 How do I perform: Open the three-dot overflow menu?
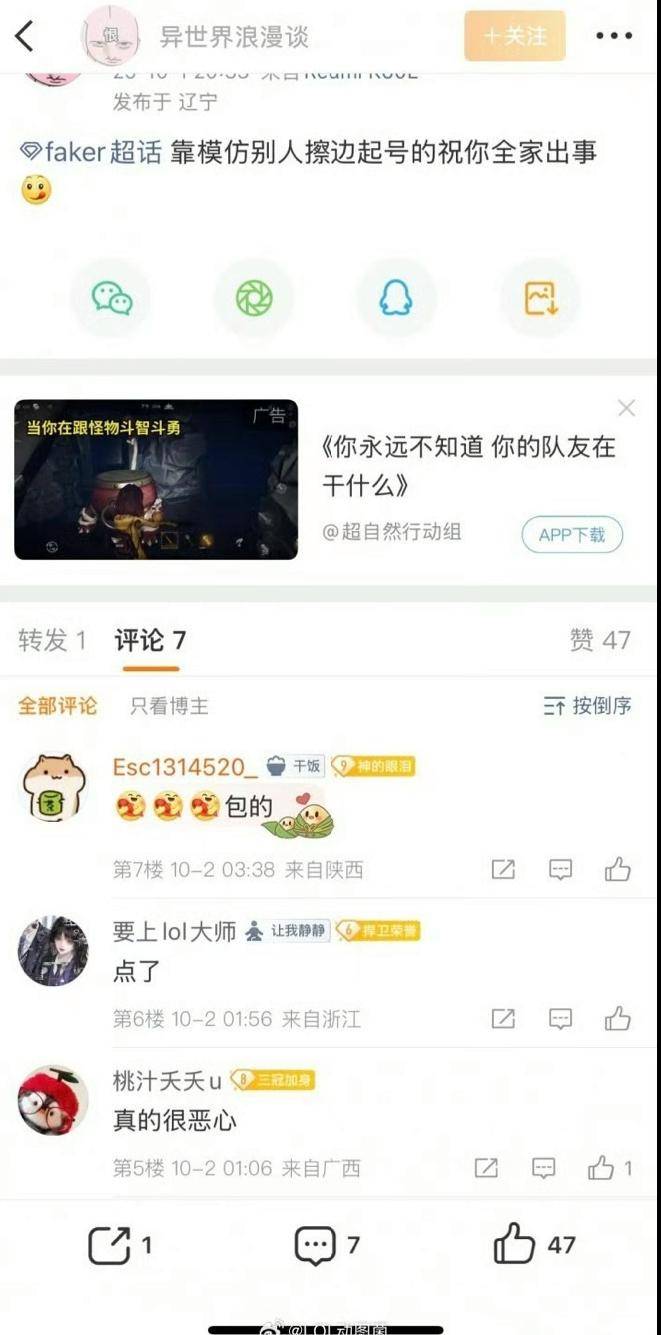[x=614, y=37]
